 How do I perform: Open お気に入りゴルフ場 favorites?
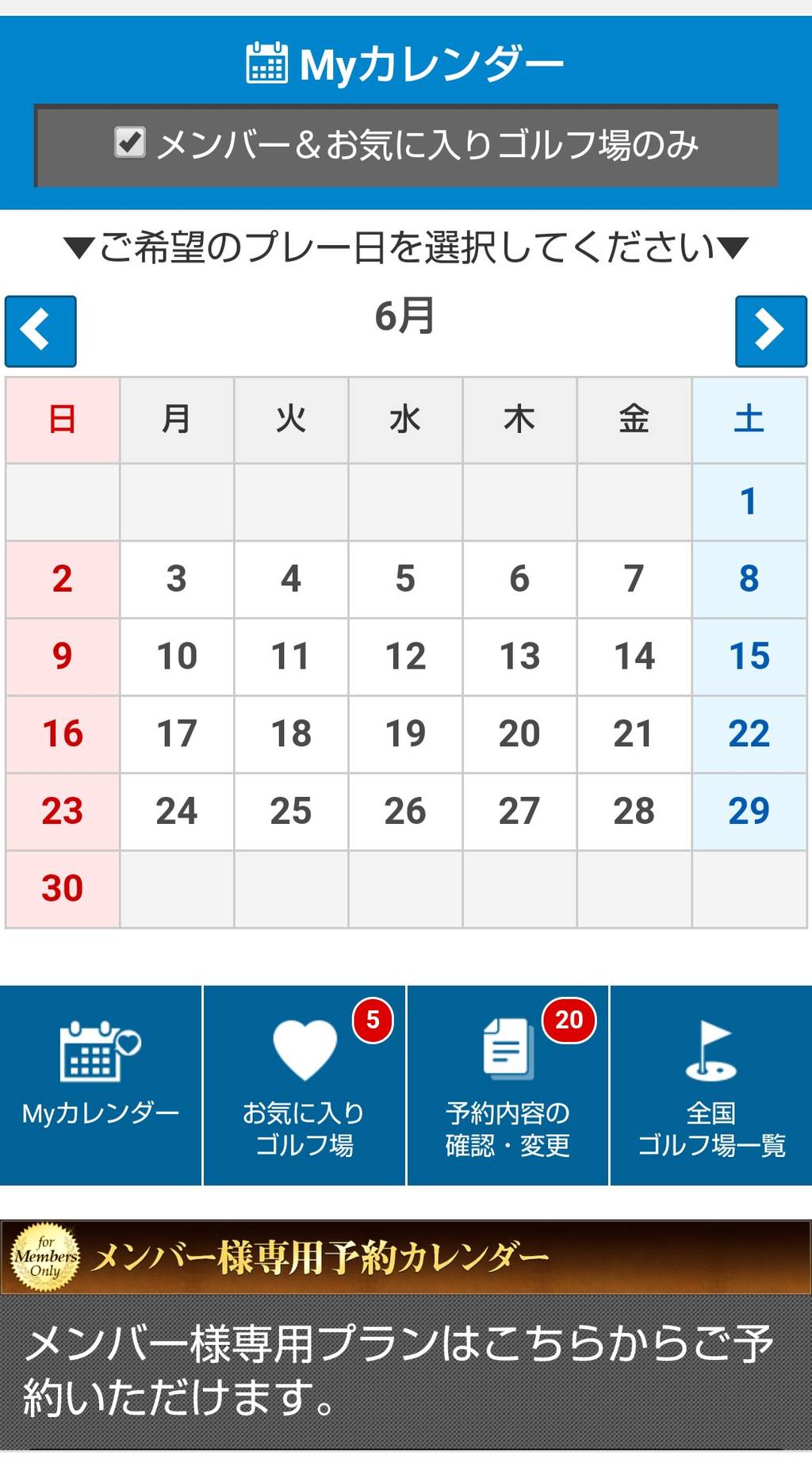(x=304, y=1085)
